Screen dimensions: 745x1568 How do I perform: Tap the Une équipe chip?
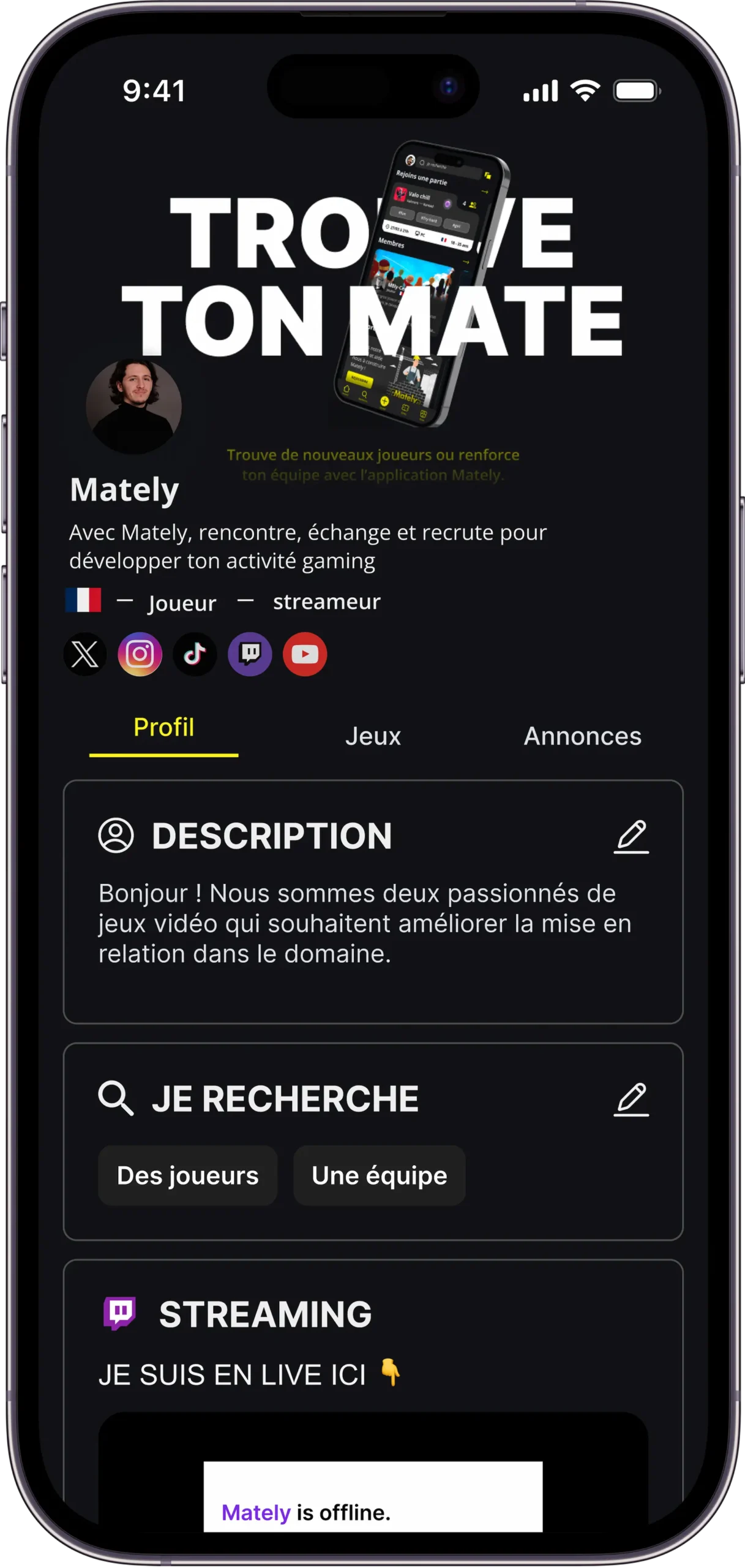380,1175
